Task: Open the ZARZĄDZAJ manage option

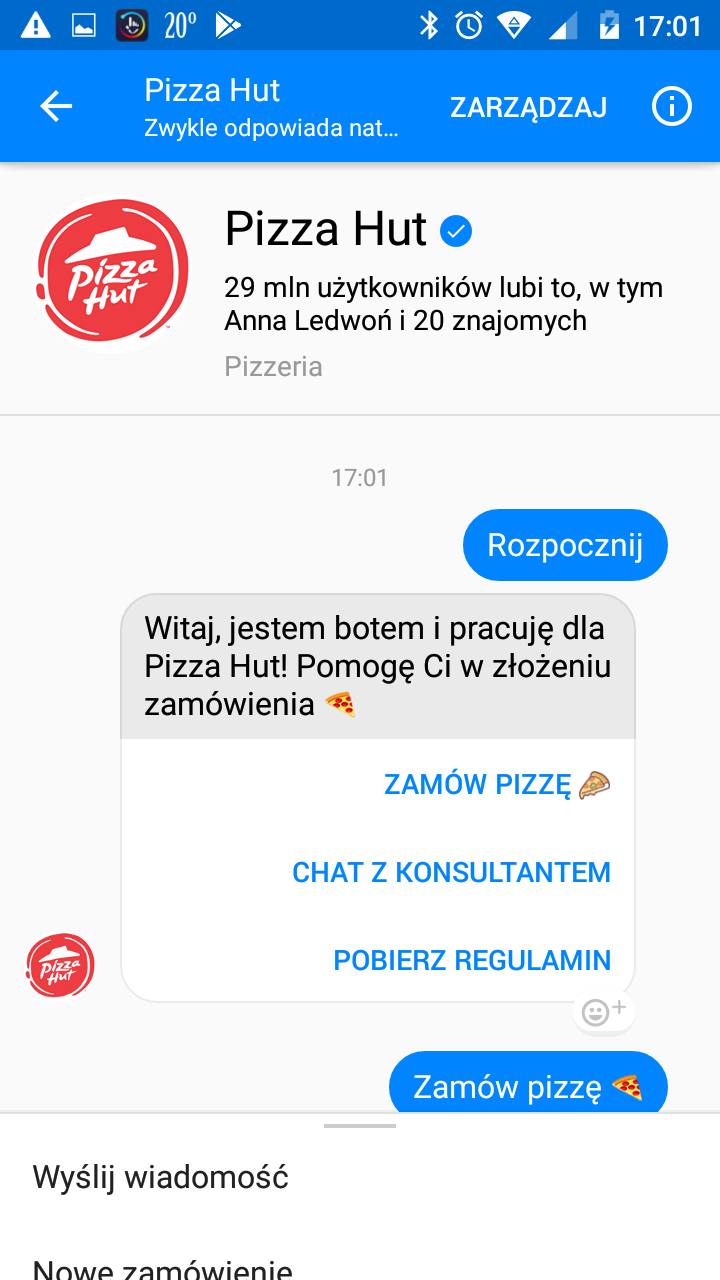Action: click(x=528, y=107)
